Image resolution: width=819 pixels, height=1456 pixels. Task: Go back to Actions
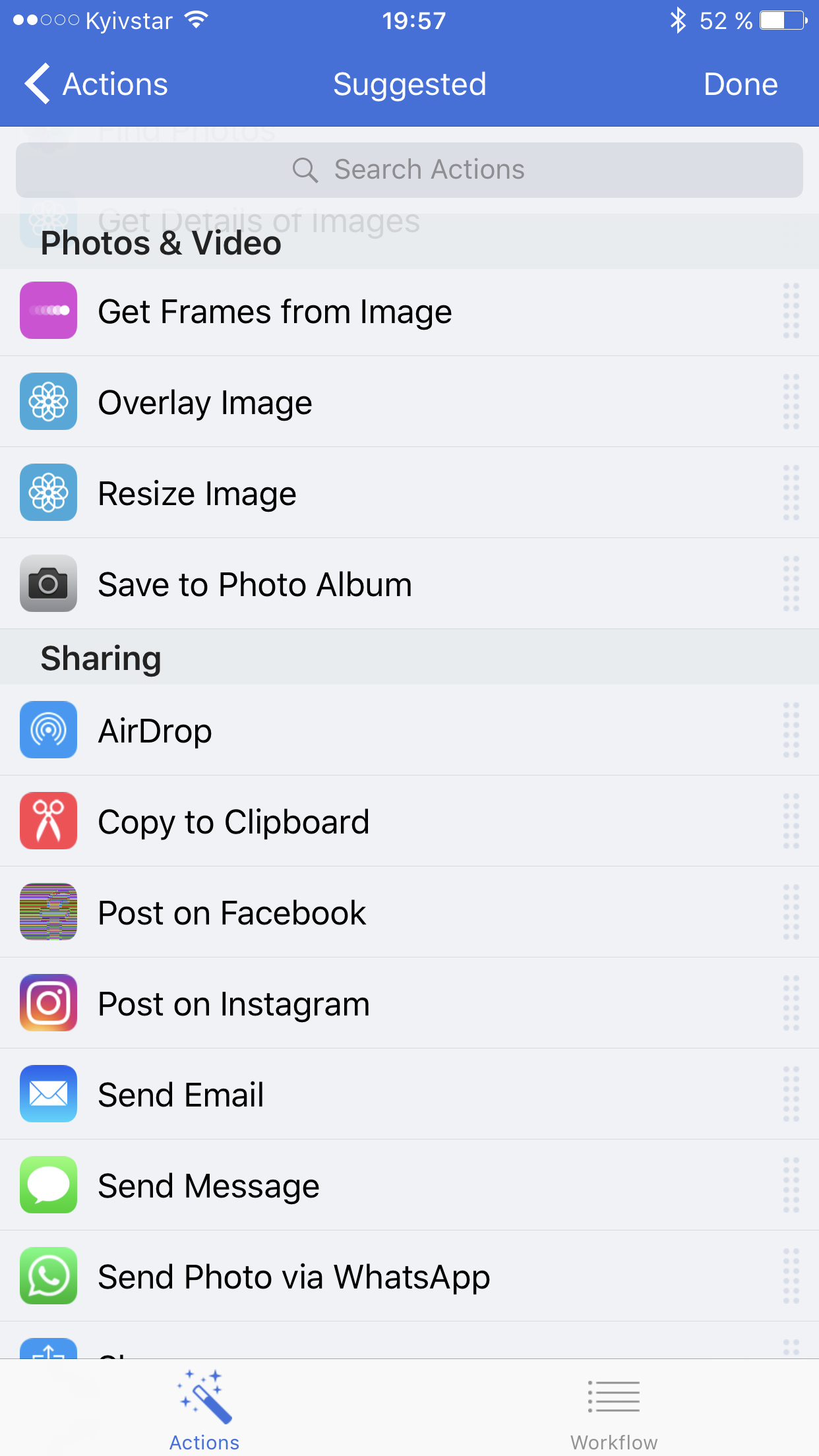(x=96, y=84)
